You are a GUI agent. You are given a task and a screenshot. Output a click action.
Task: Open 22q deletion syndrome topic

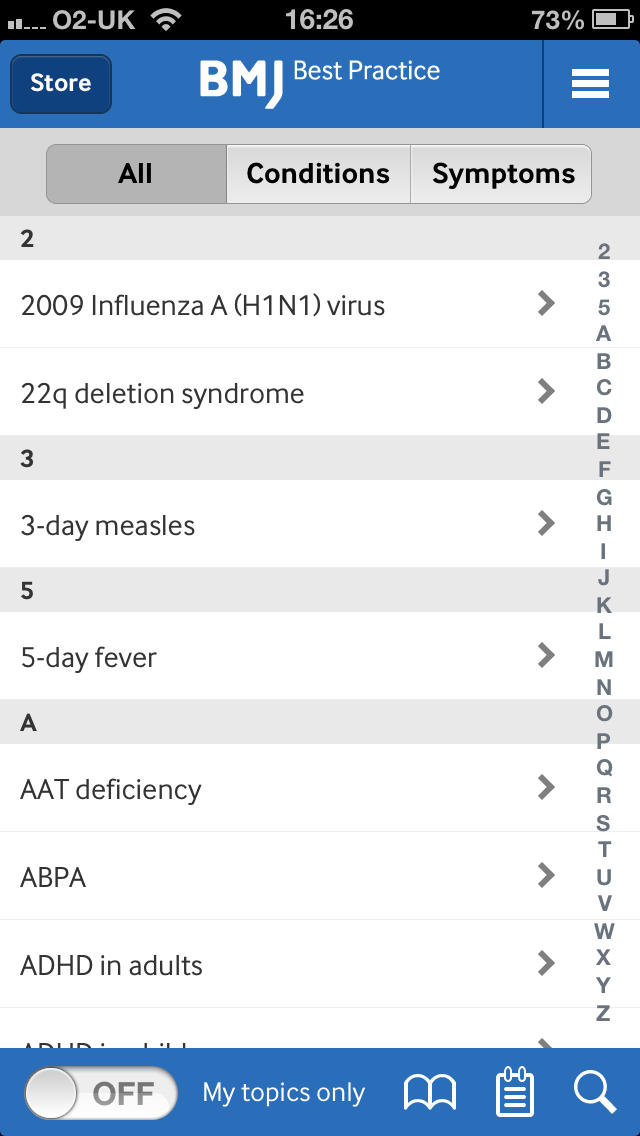[x=290, y=392]
